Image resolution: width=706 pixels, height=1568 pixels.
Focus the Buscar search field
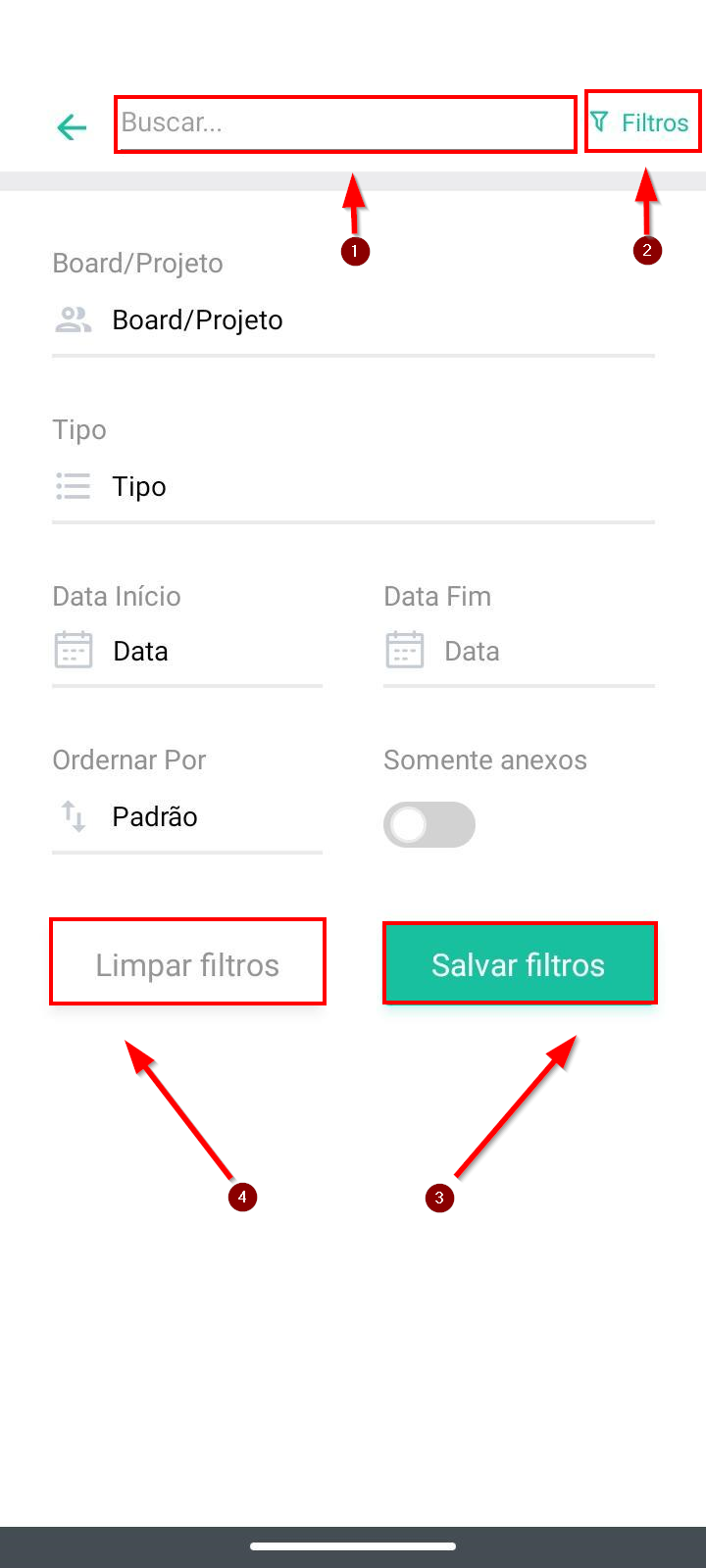click(x=343, y=123)
